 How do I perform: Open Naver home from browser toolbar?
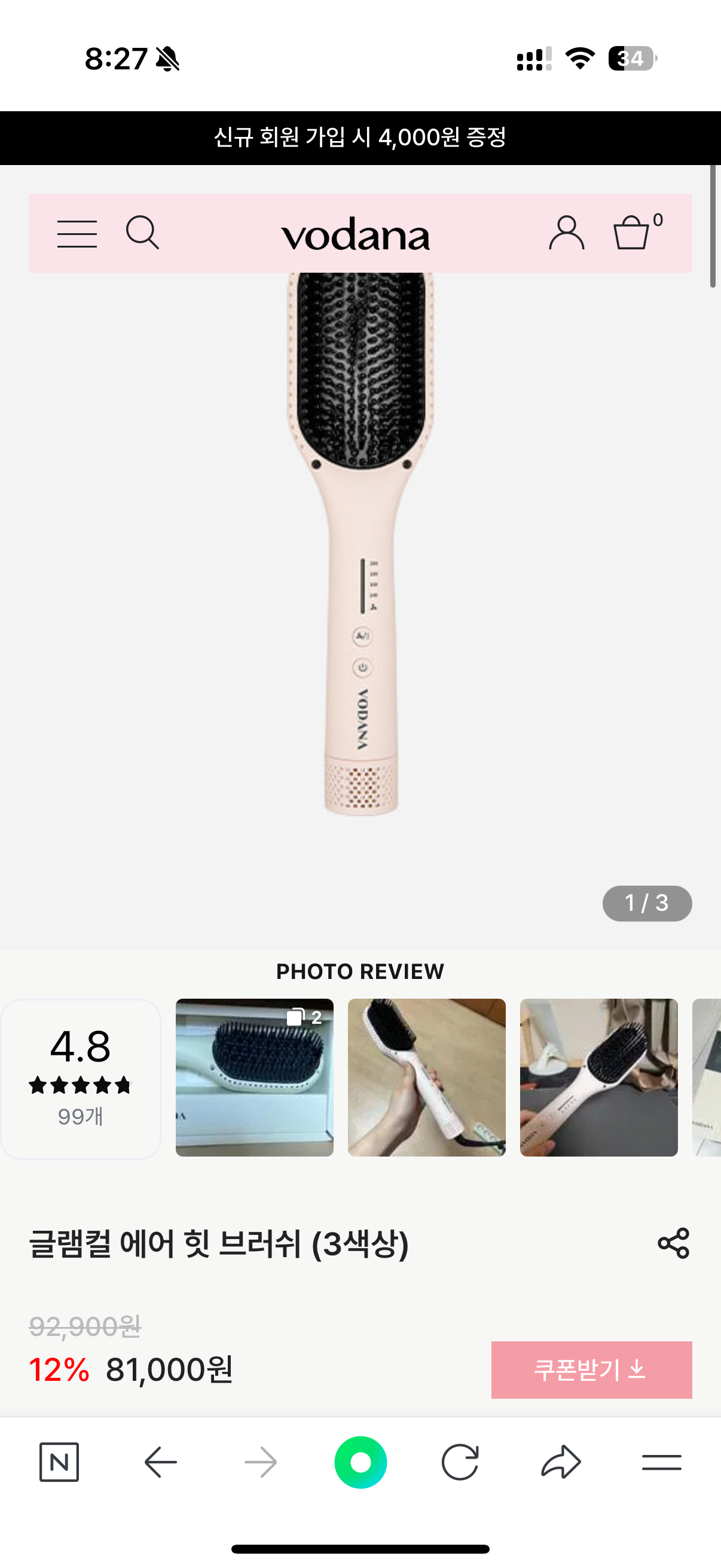point(59,1462)
